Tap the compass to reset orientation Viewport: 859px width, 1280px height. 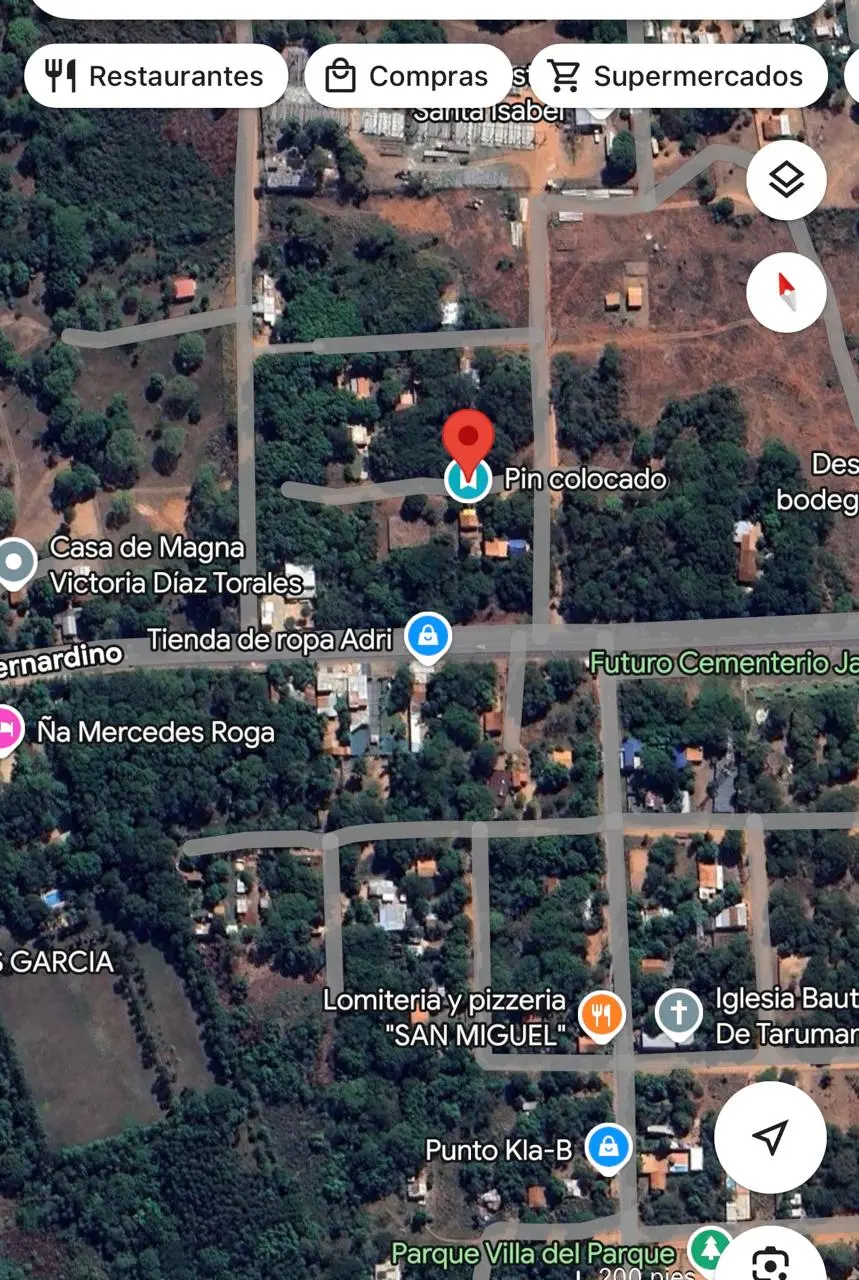(x=786, y=293)
